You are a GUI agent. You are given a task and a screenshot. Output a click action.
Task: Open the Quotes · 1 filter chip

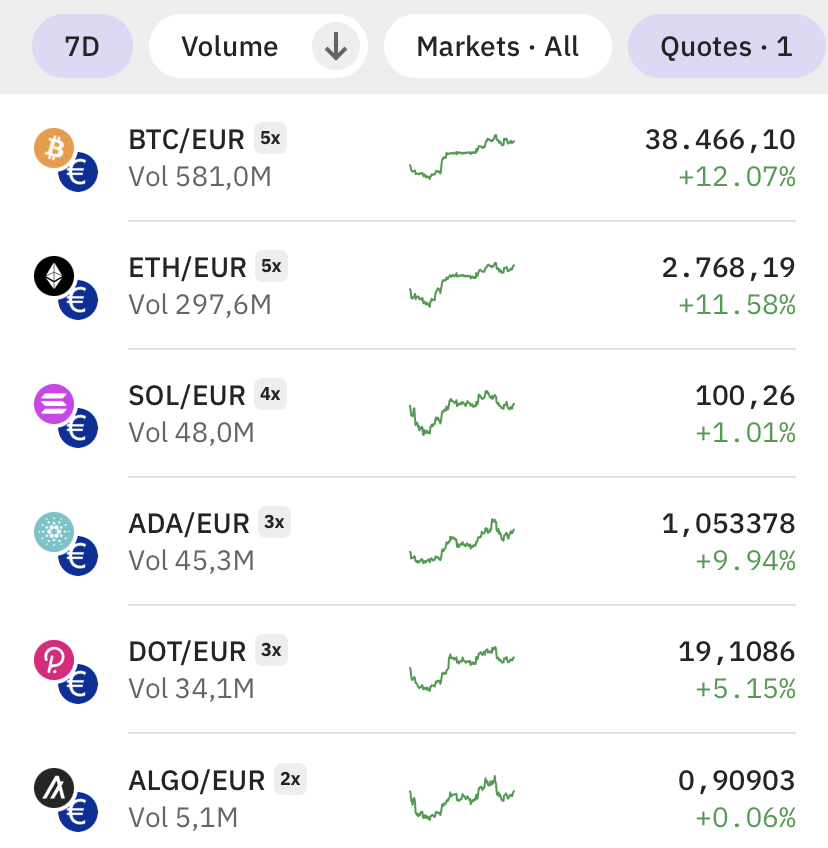pyautogui.click(x=726, y=46)
